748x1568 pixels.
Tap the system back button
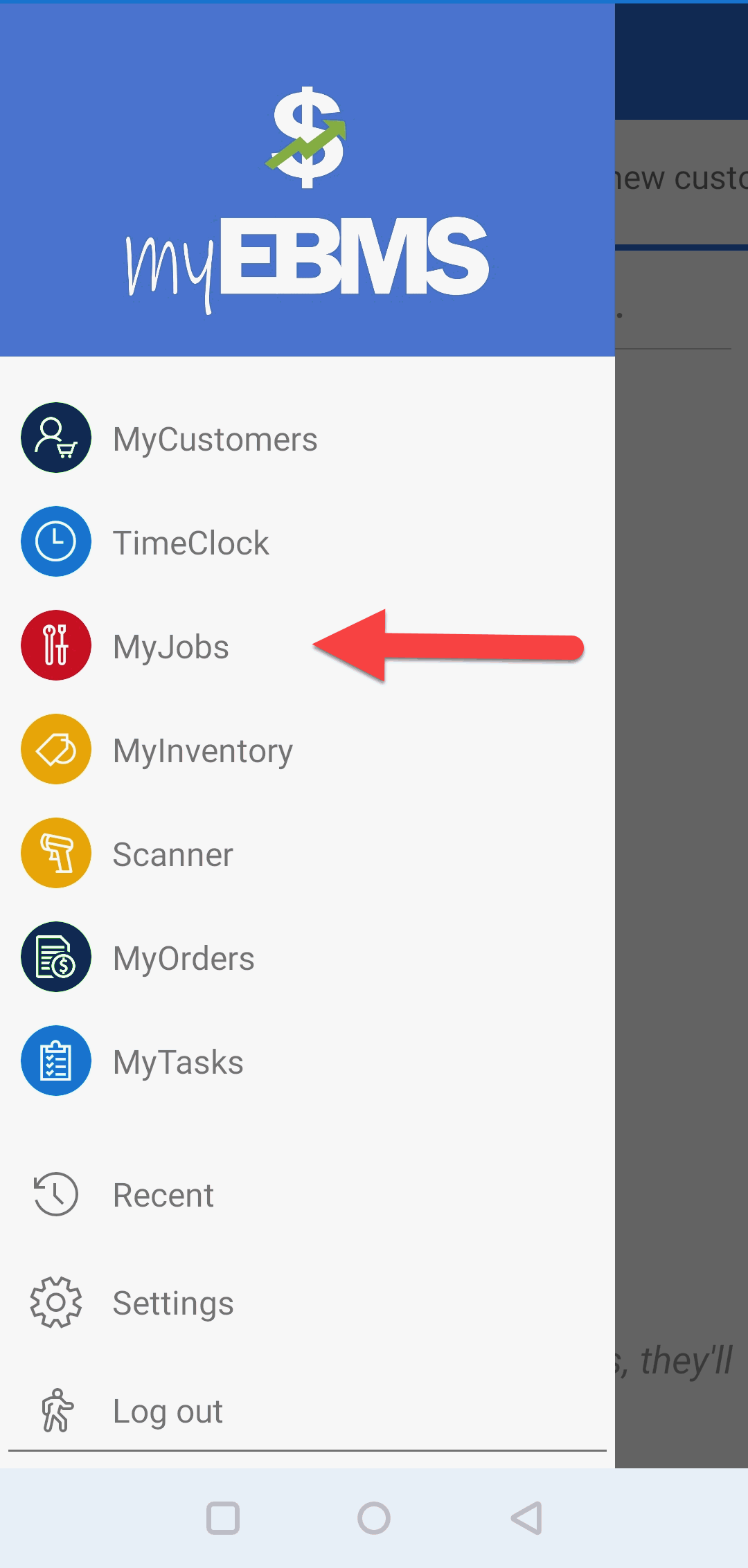[x=526, y=1518]
